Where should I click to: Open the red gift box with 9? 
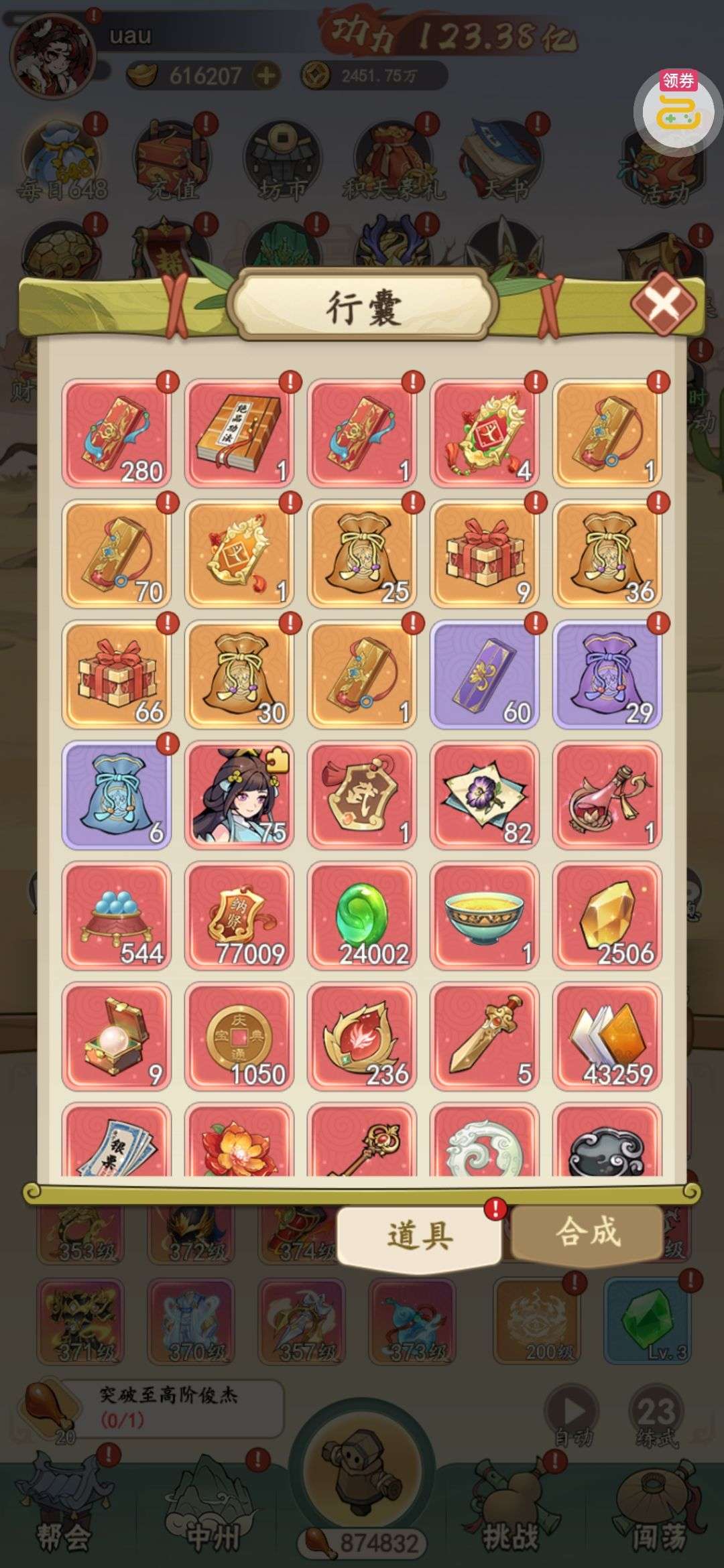click(485, 554)
